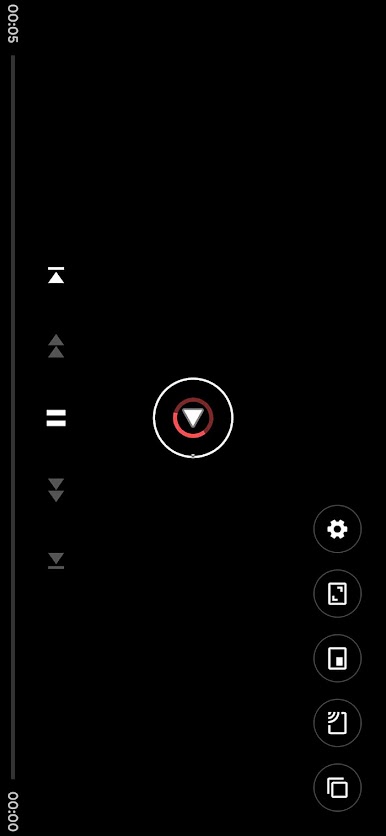Screen dimensions: 386x836
Task: Tap the stacked windows icon
Action: pos(337,787)
